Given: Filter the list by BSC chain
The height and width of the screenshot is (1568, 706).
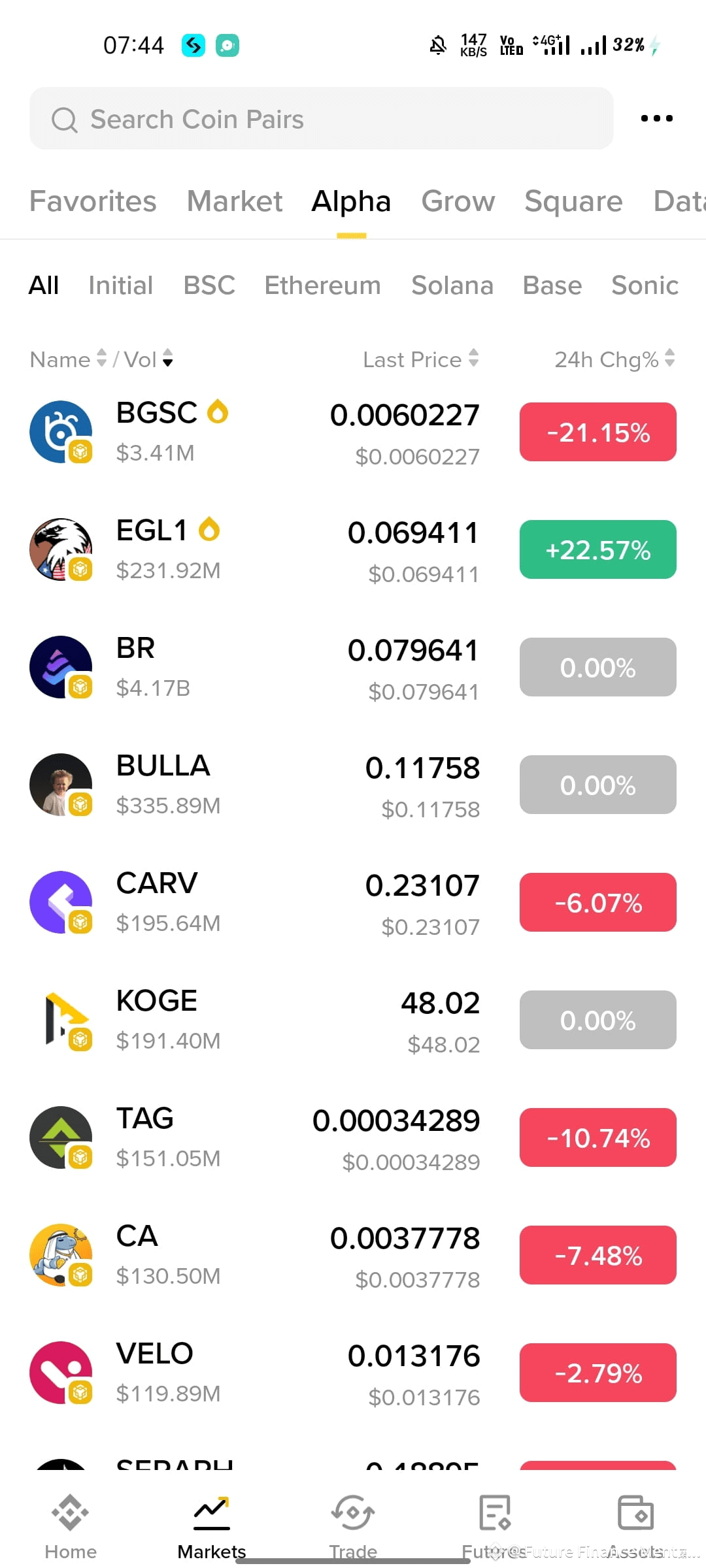Looking at the screenshot, I should (x=209, y=286).
